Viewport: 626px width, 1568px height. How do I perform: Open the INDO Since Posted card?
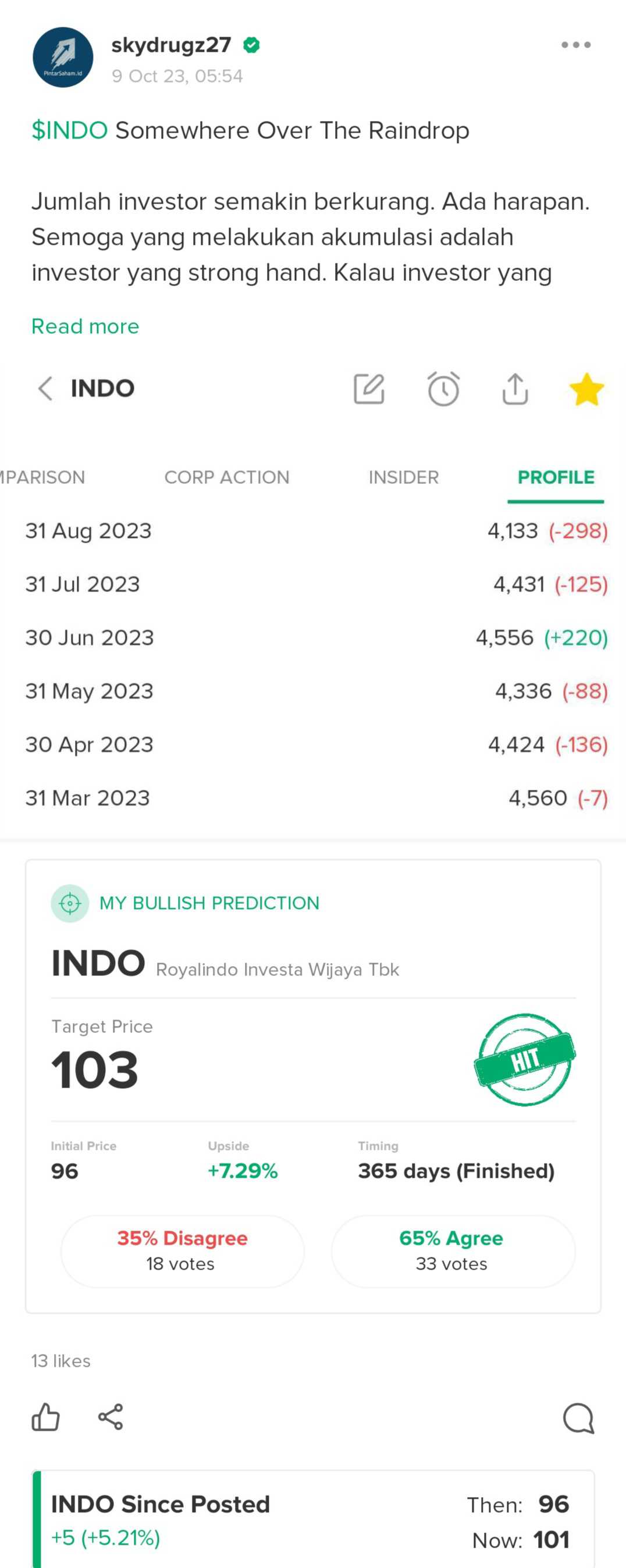point(313,1520)
